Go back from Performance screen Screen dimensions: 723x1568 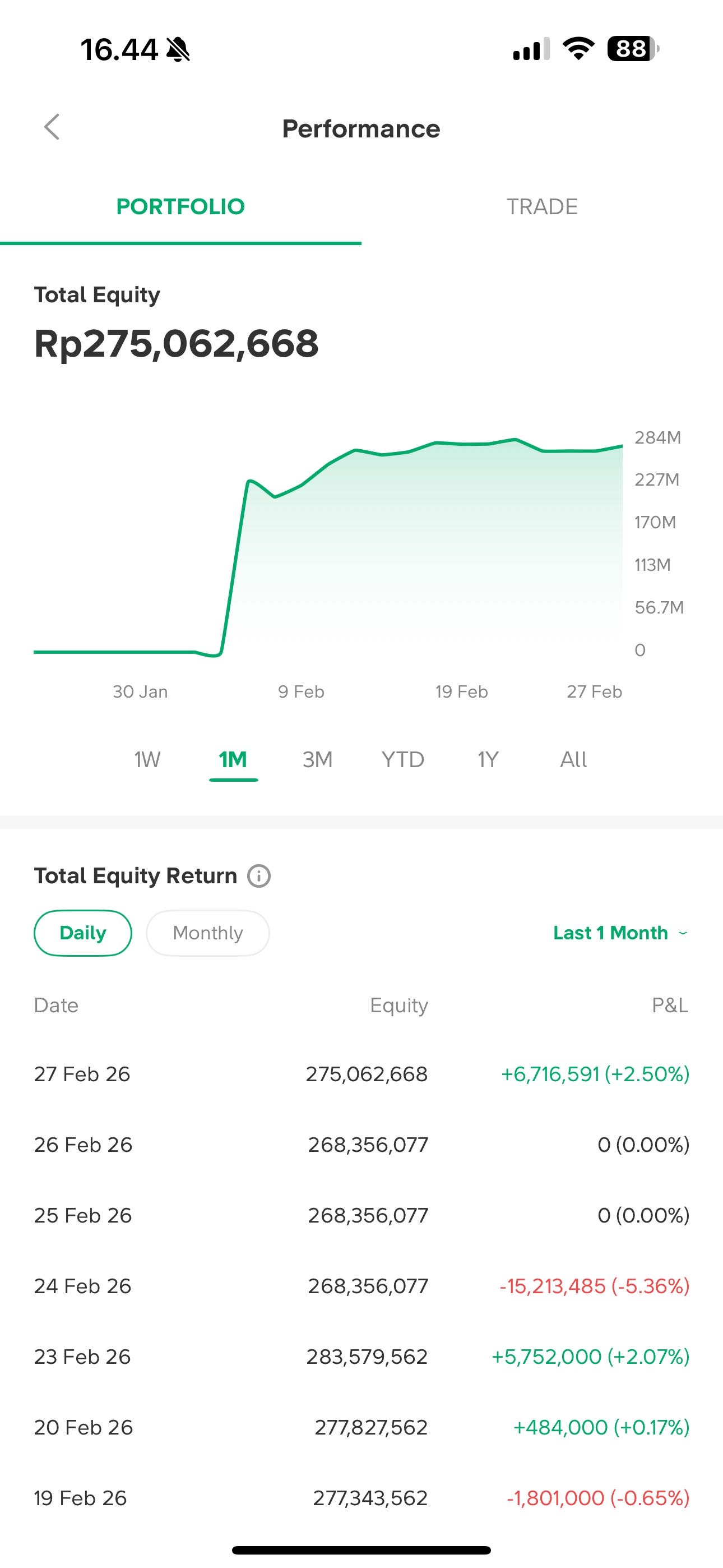click(x=52, y=127)
